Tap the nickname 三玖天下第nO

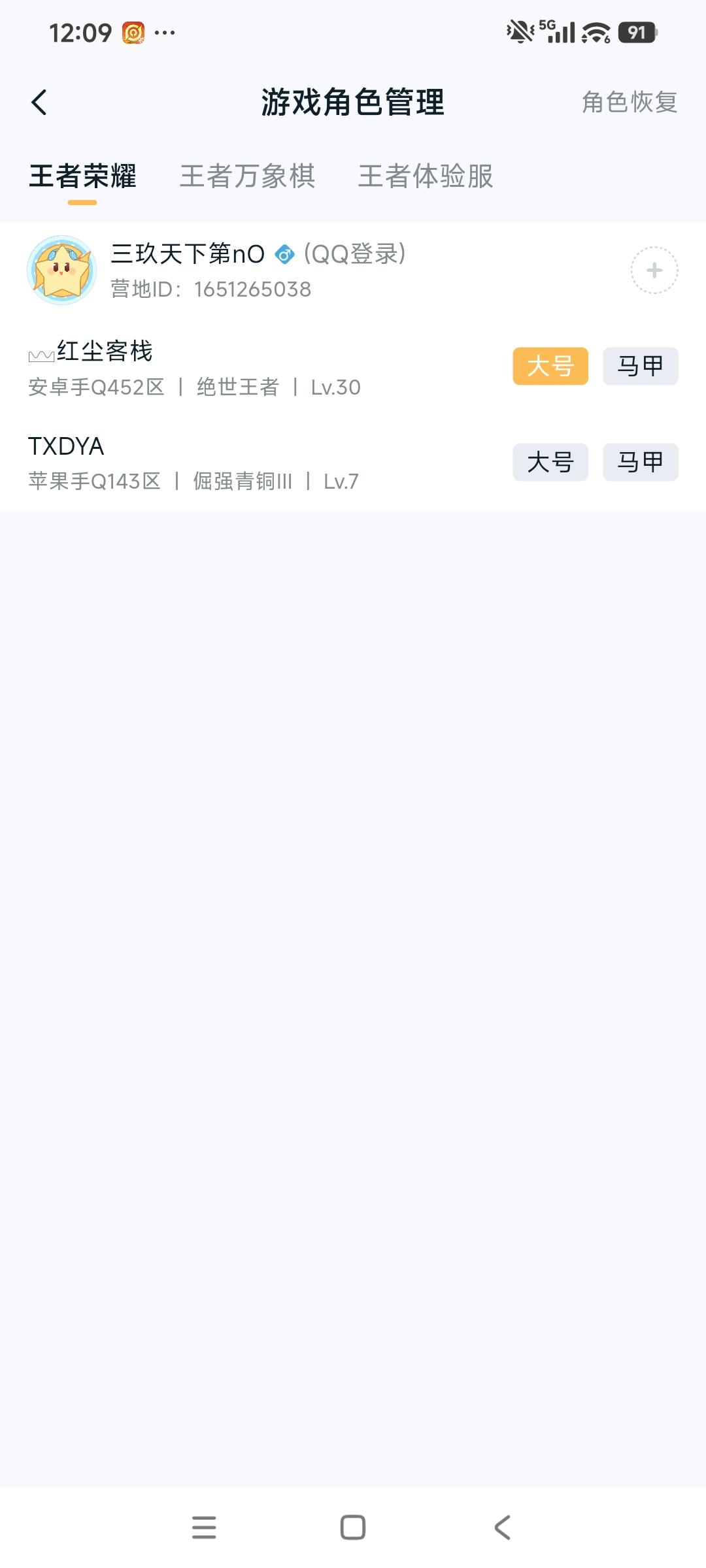(x=188, y=254)
